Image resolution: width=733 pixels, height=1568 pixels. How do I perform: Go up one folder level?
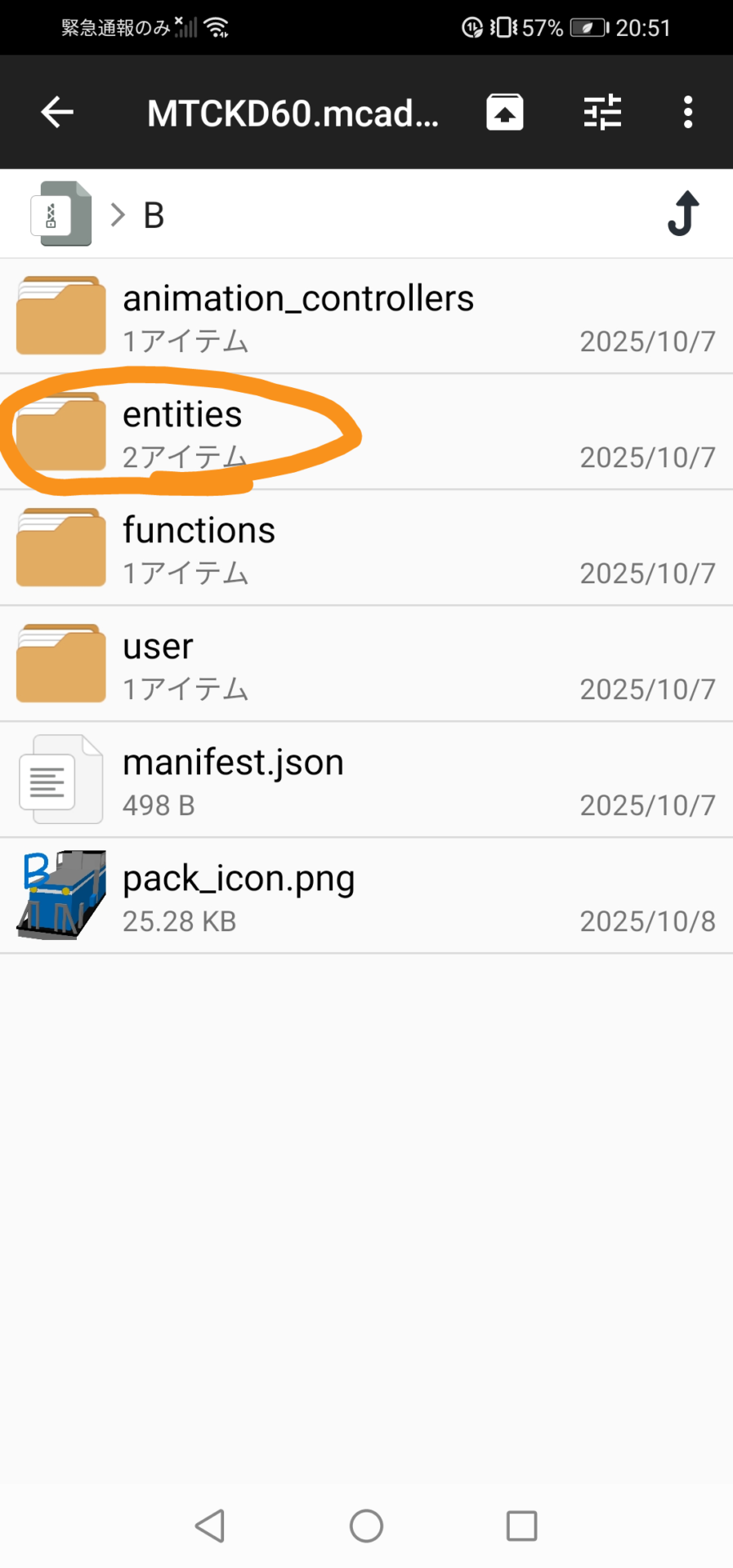pos(683,214)
